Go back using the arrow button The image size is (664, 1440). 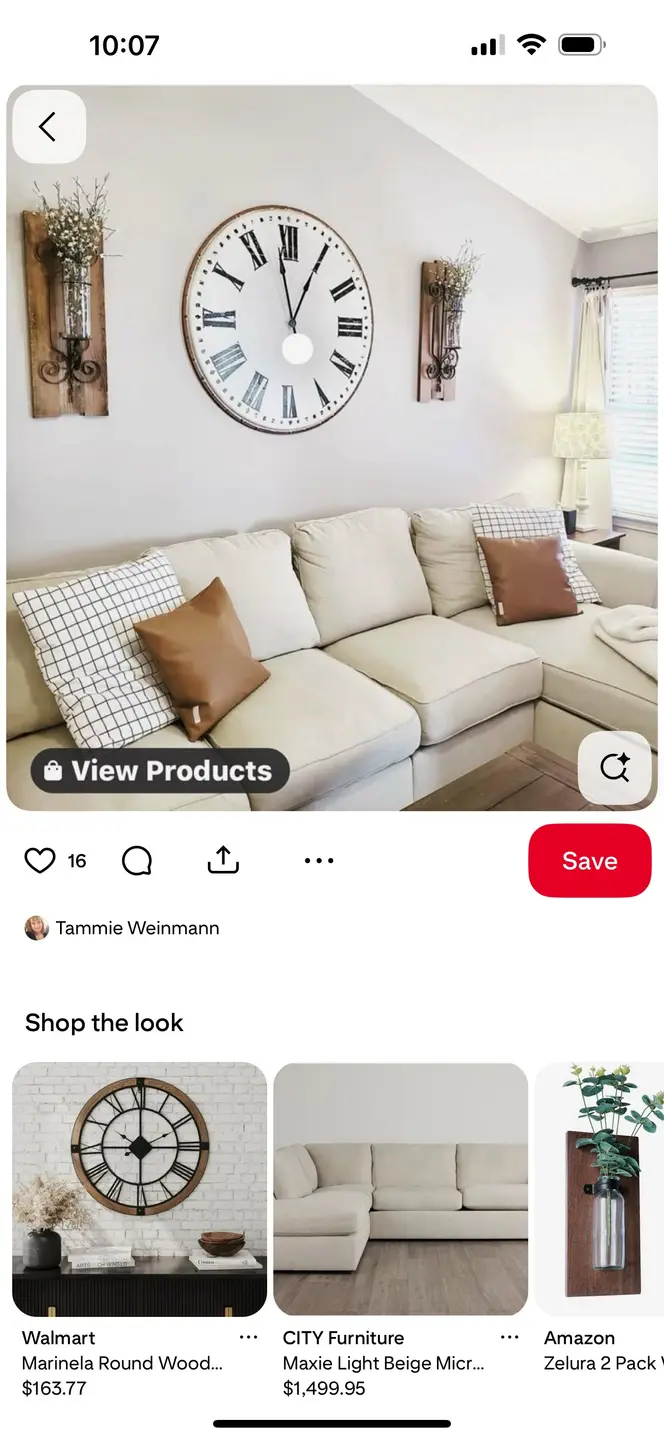click(48, 127)
